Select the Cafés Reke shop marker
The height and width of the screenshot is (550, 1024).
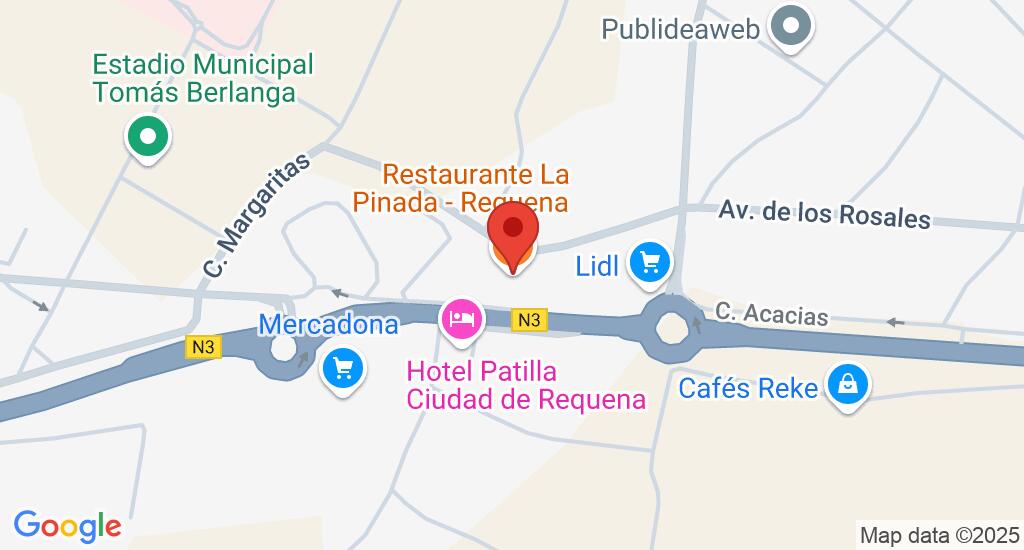coord(848,385)
